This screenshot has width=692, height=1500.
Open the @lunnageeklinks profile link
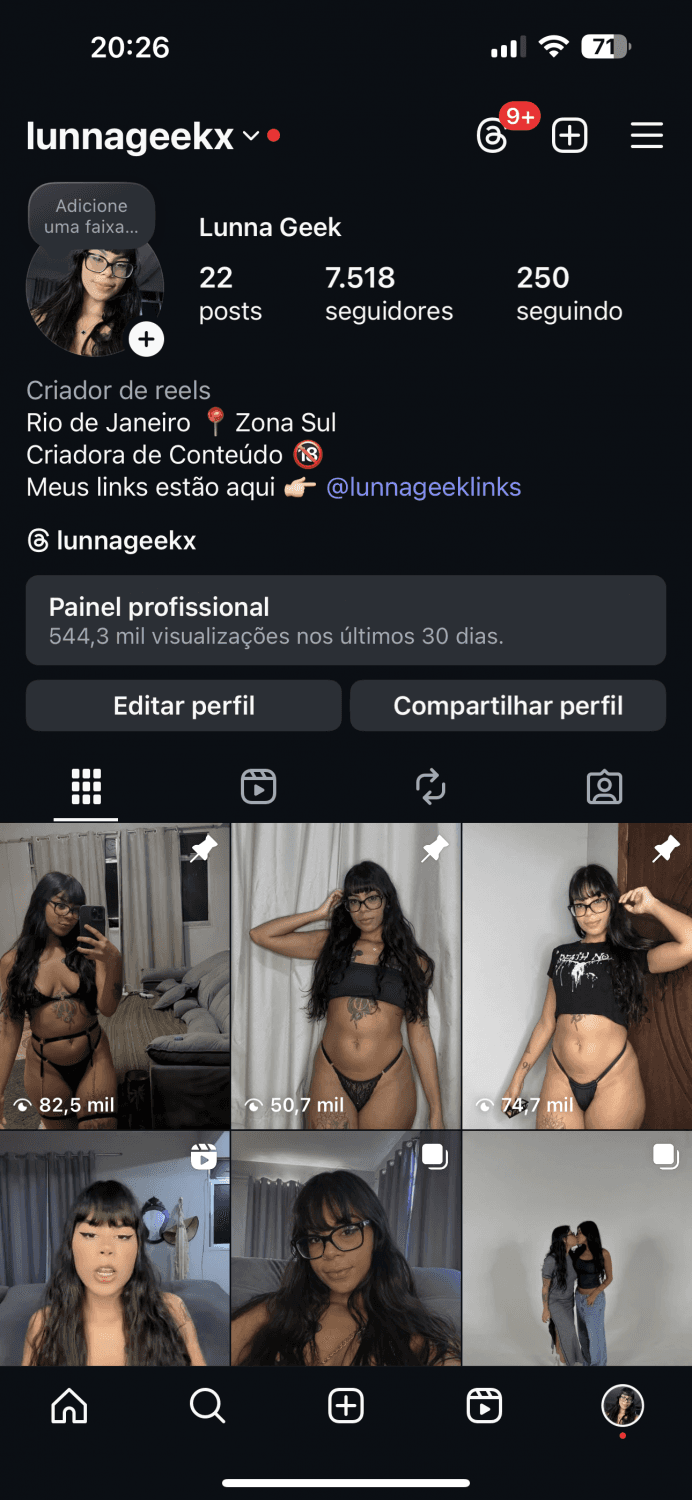[423, 487]
